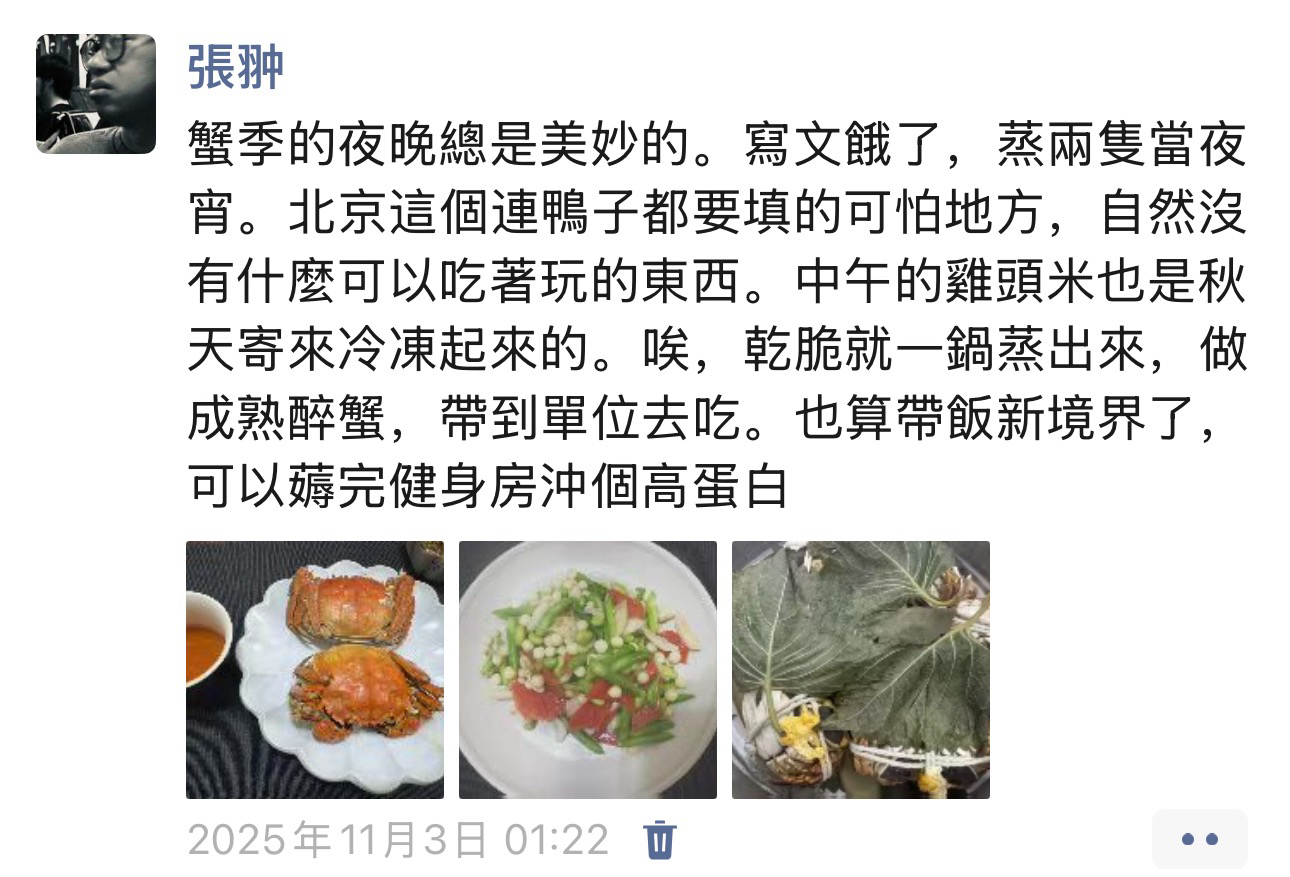
Task: View the steamed crabs photo
Action: (315, 669)
